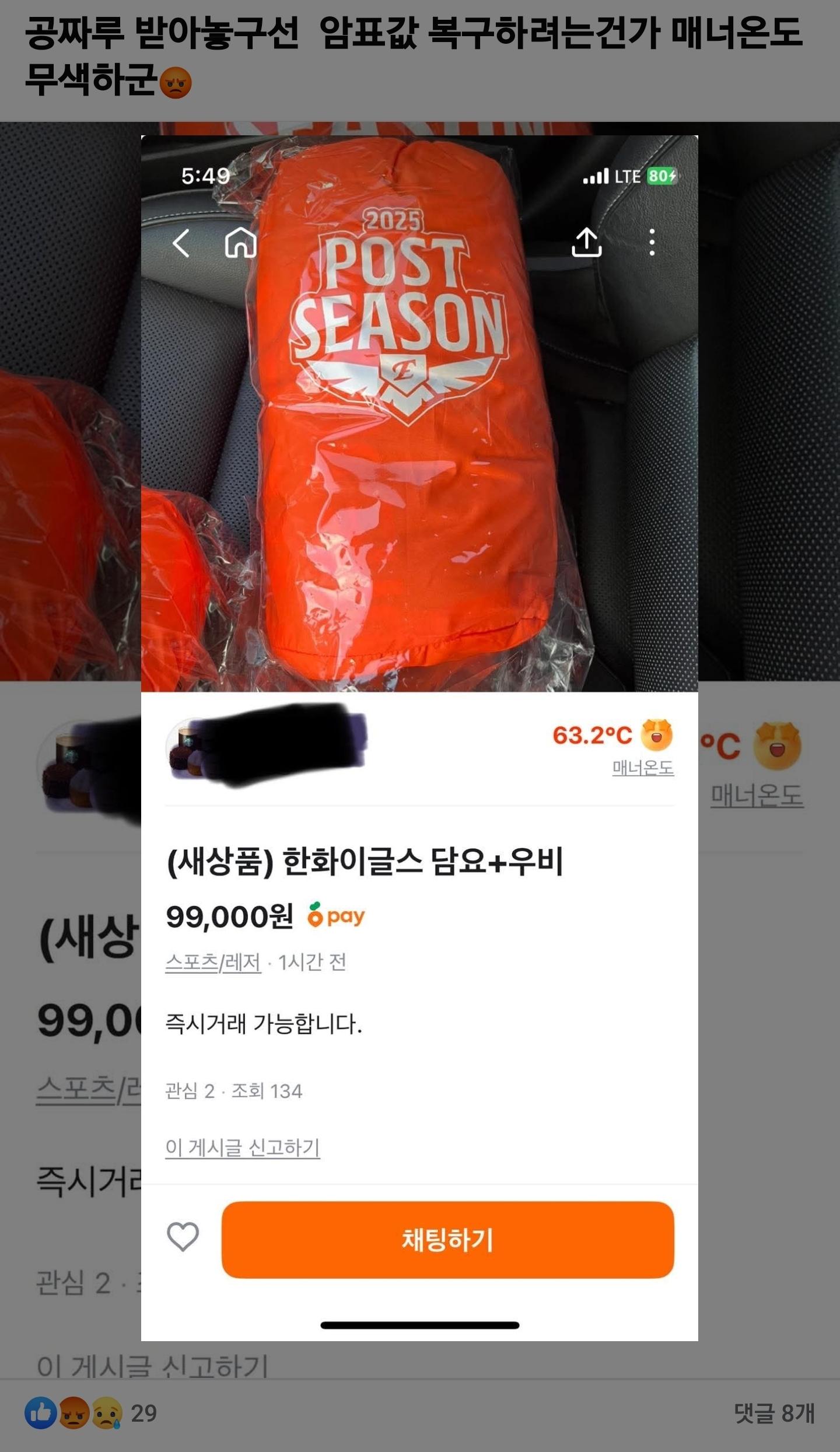Viewport: 840px width, 1452px height.
Task: Open the 매너온도 link
Action: point(643,769)
